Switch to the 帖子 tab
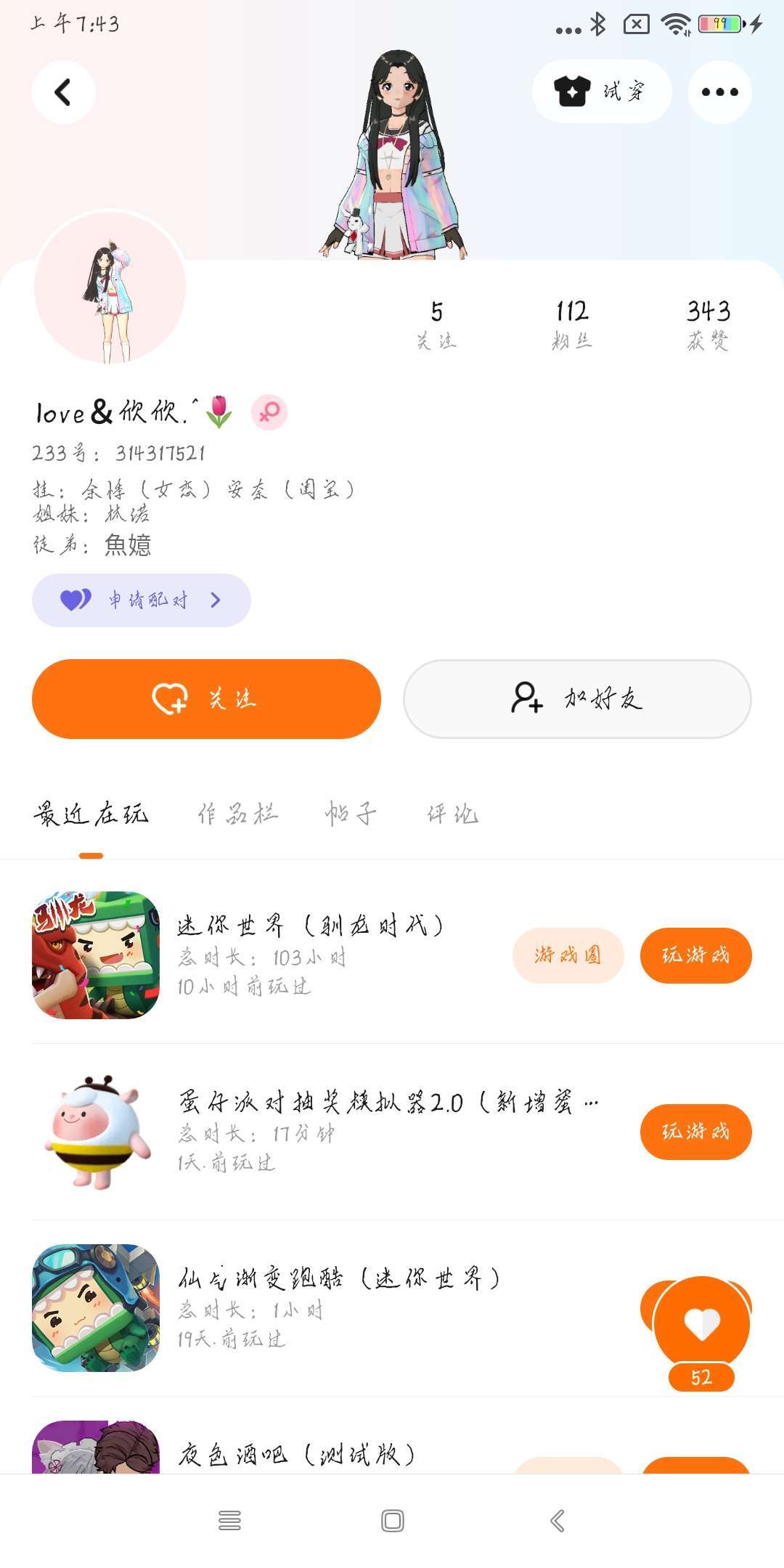Image resolution: width=784 pixels, height=1568 pixels. click(x=351, y=815)
